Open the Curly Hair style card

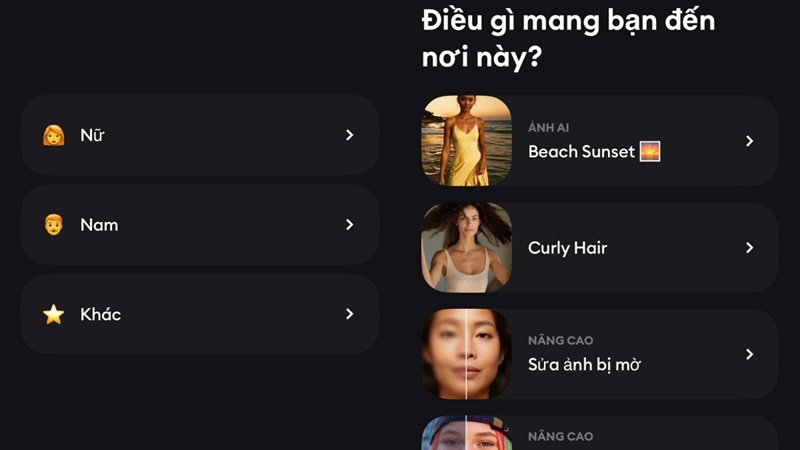pos(599,248)
